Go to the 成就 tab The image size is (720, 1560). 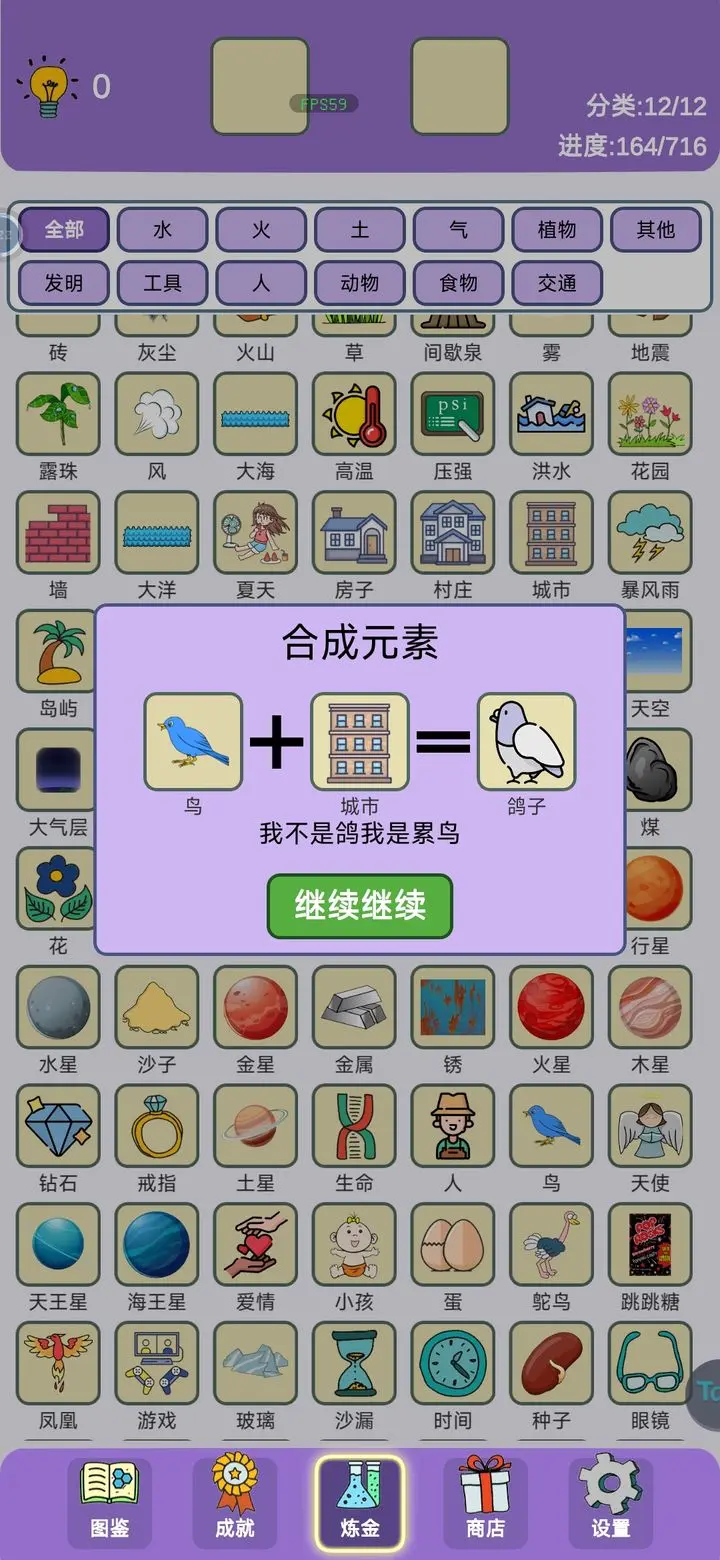pyautogui.click(x=235, y=1502)
